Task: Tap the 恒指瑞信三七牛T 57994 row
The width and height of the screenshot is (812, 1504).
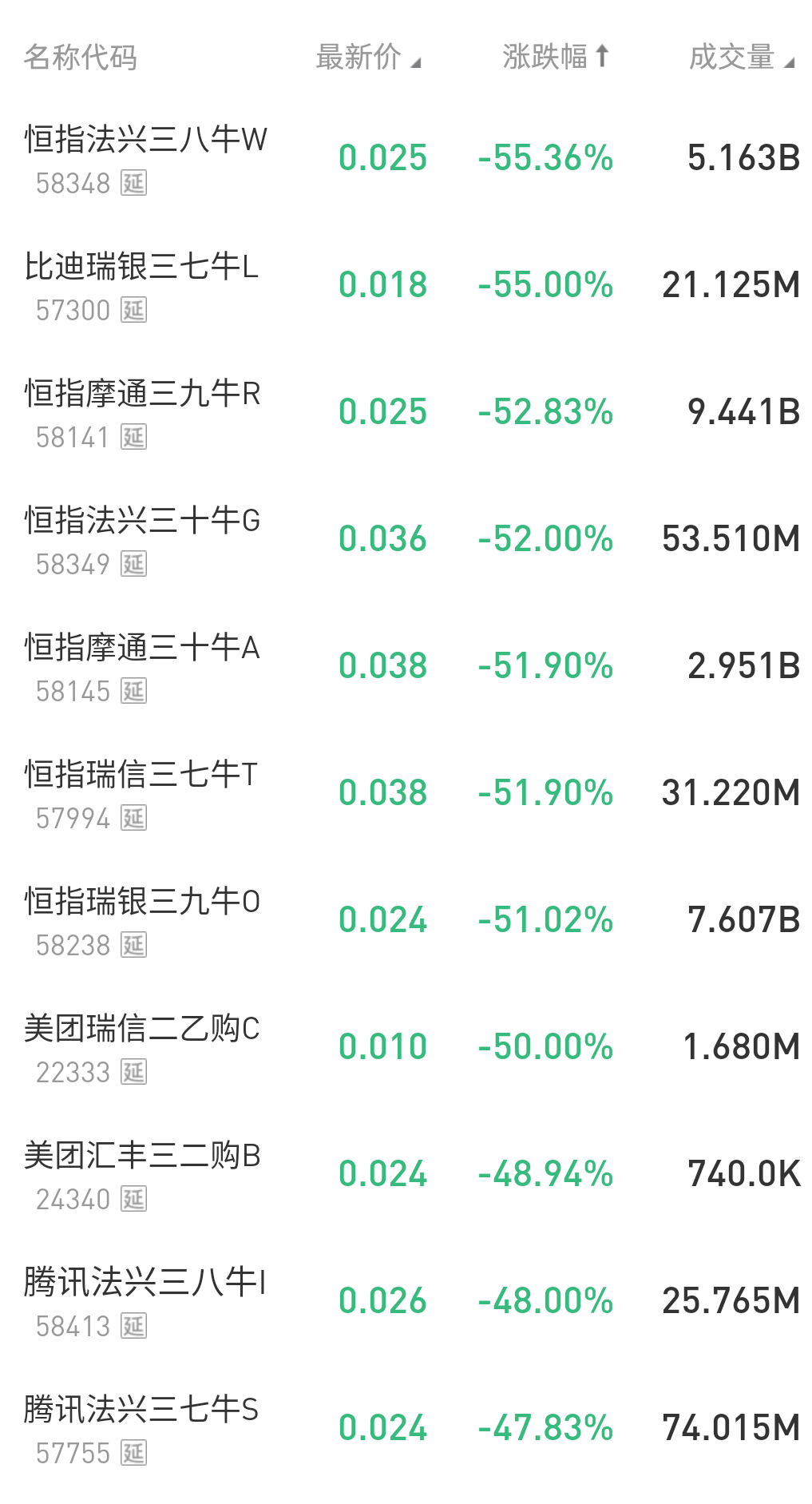Action: tap(142, 793)
